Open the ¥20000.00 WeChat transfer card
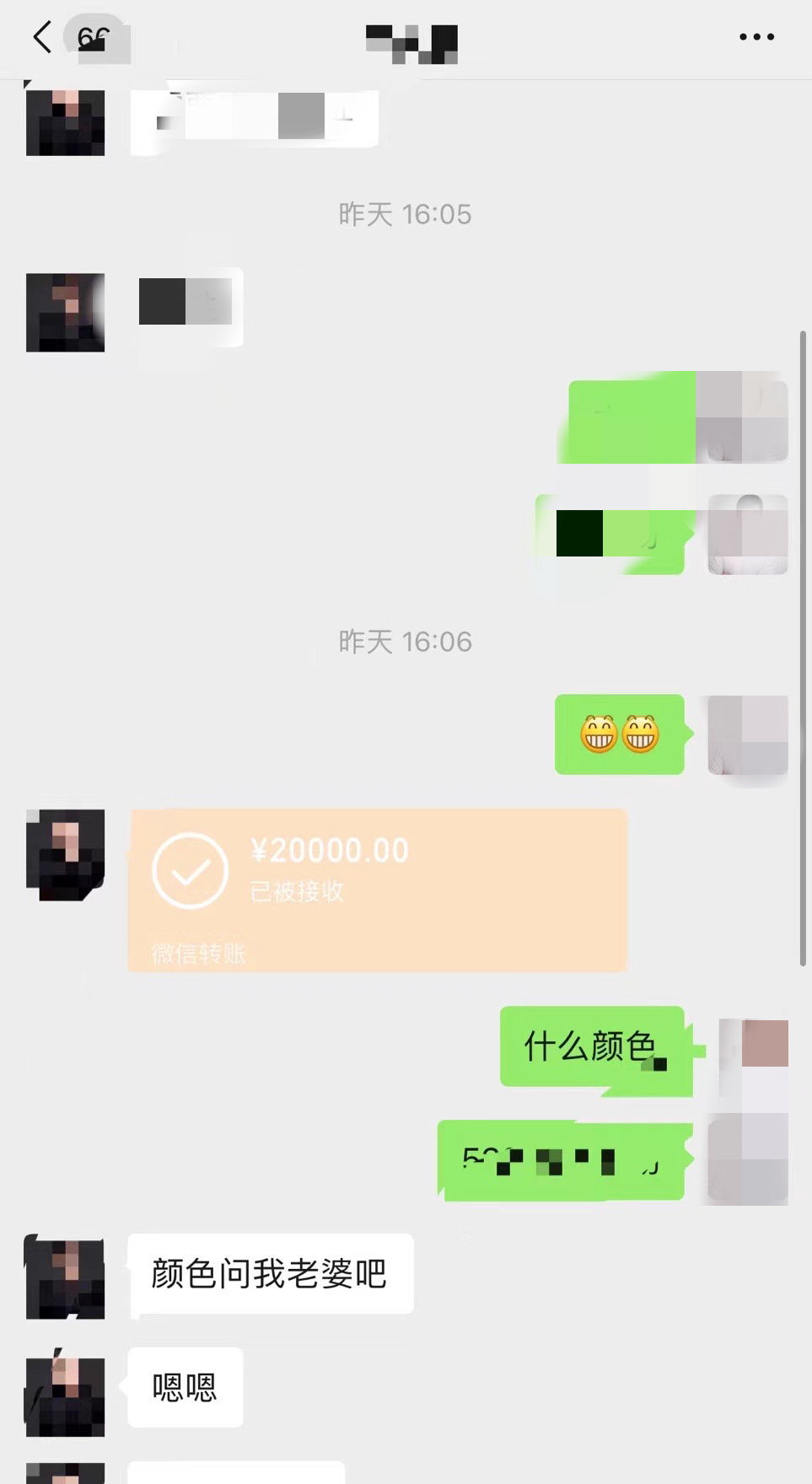 [x=377, y=889]
